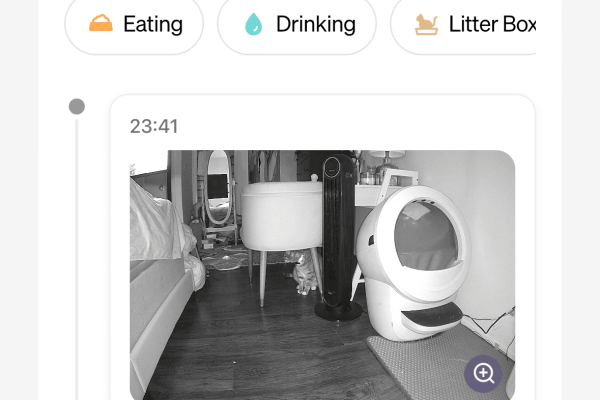Filter events by Eating
The image size is (600, 400).
pyautogui.click(x=134, y=24)
